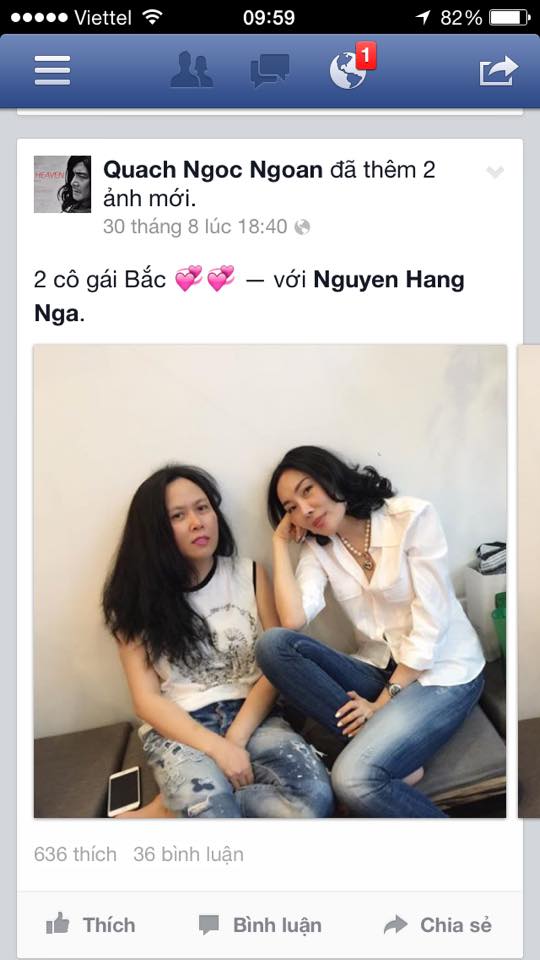The image size is (540, 960).
Task: Tap Bình luận to comment
Action: point(260,925)
